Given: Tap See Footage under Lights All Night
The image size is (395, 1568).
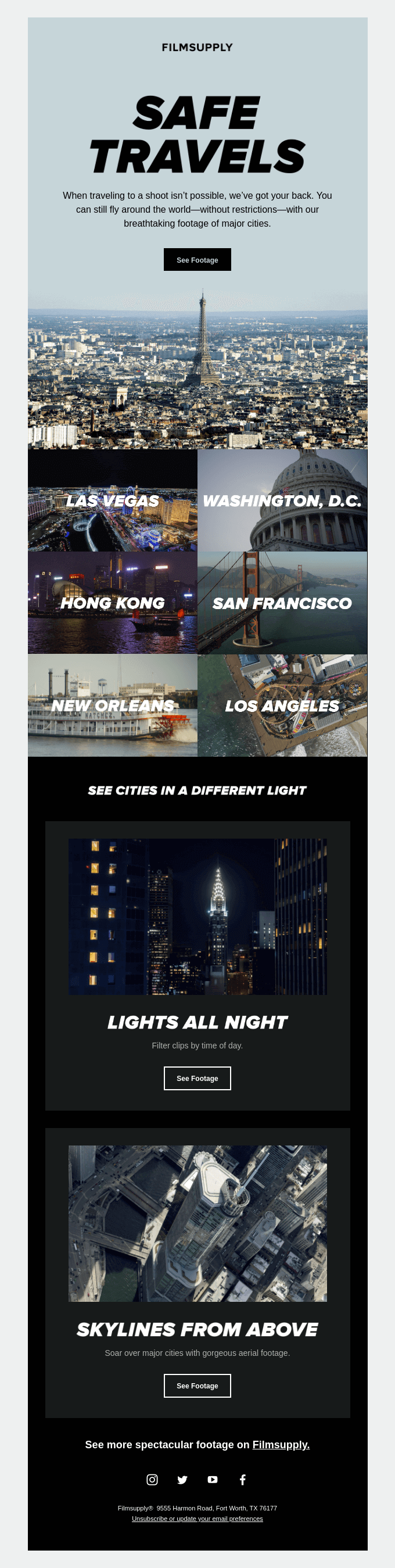Looking at the screenshot, I should point(197,1078).
